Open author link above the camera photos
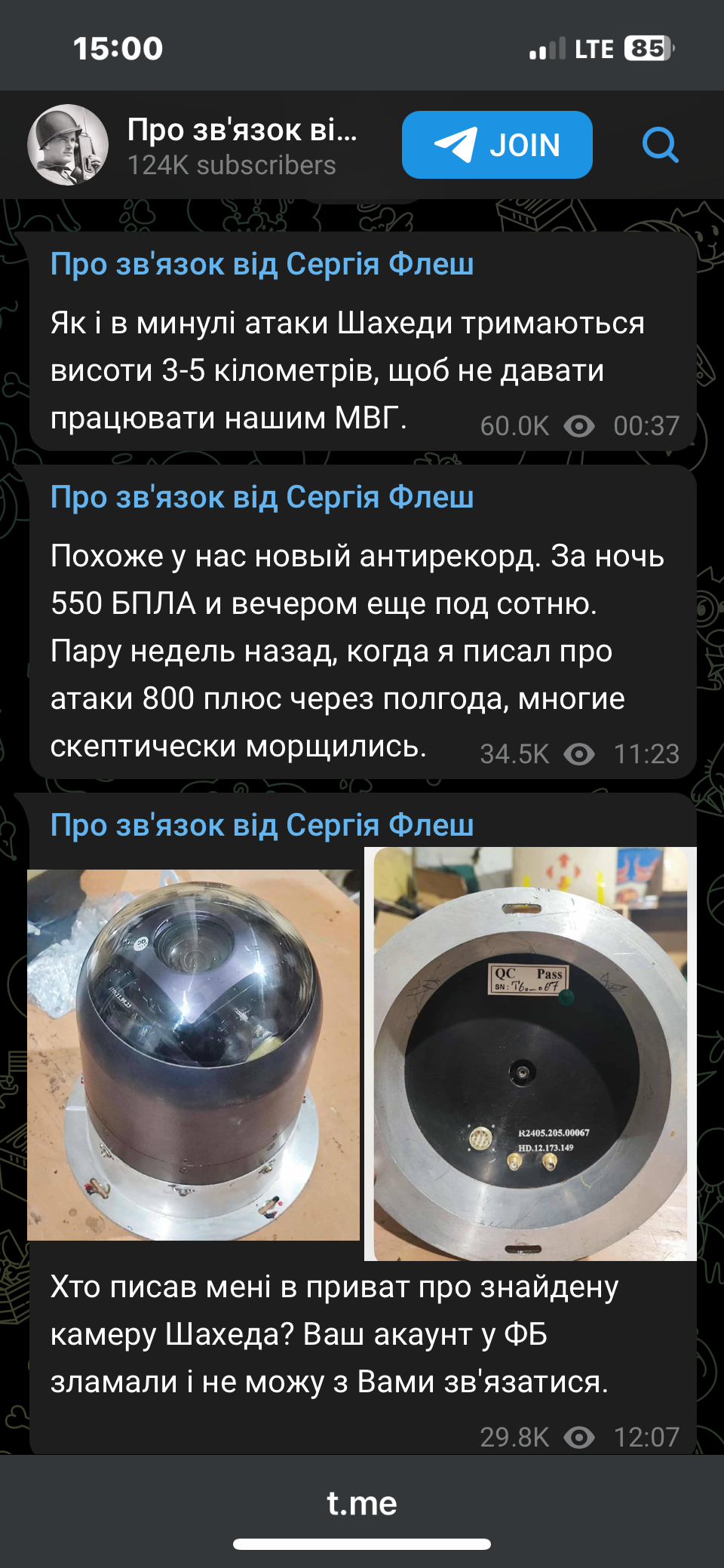Image resolution: width=724 pixels, height=1568 pixels. (262, 826)
